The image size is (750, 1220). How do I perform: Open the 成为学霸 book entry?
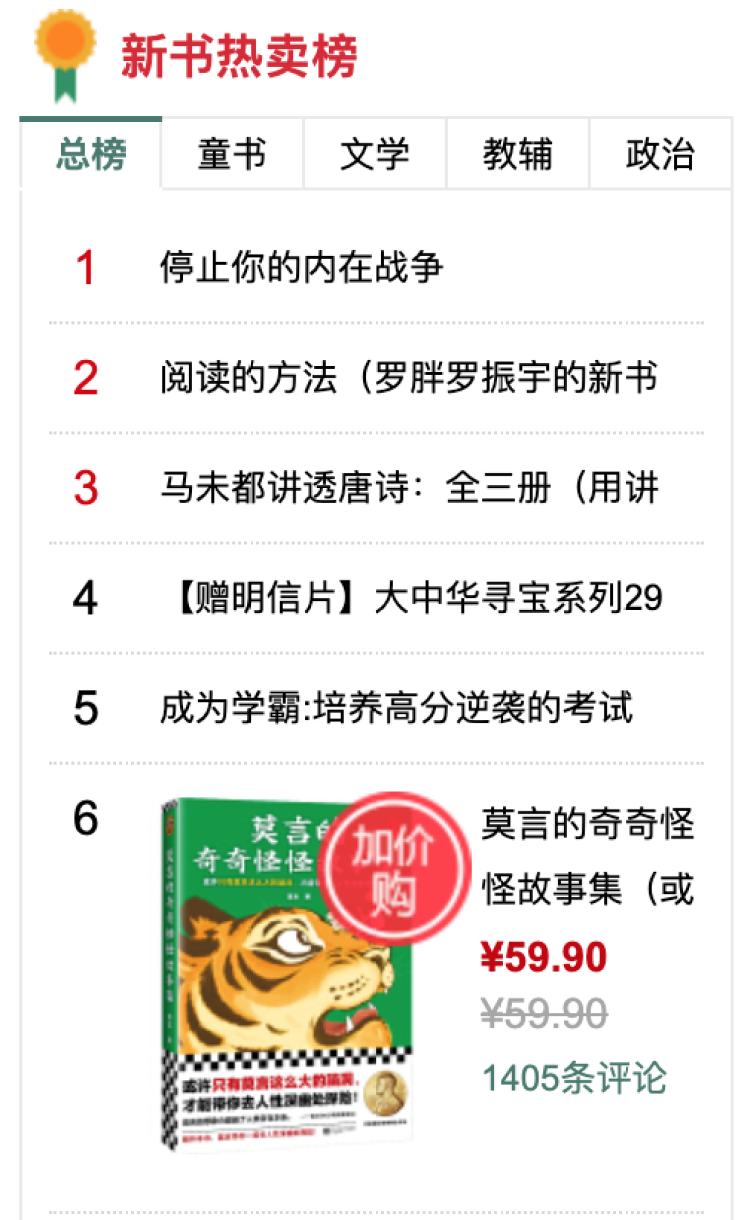point(396,708)
